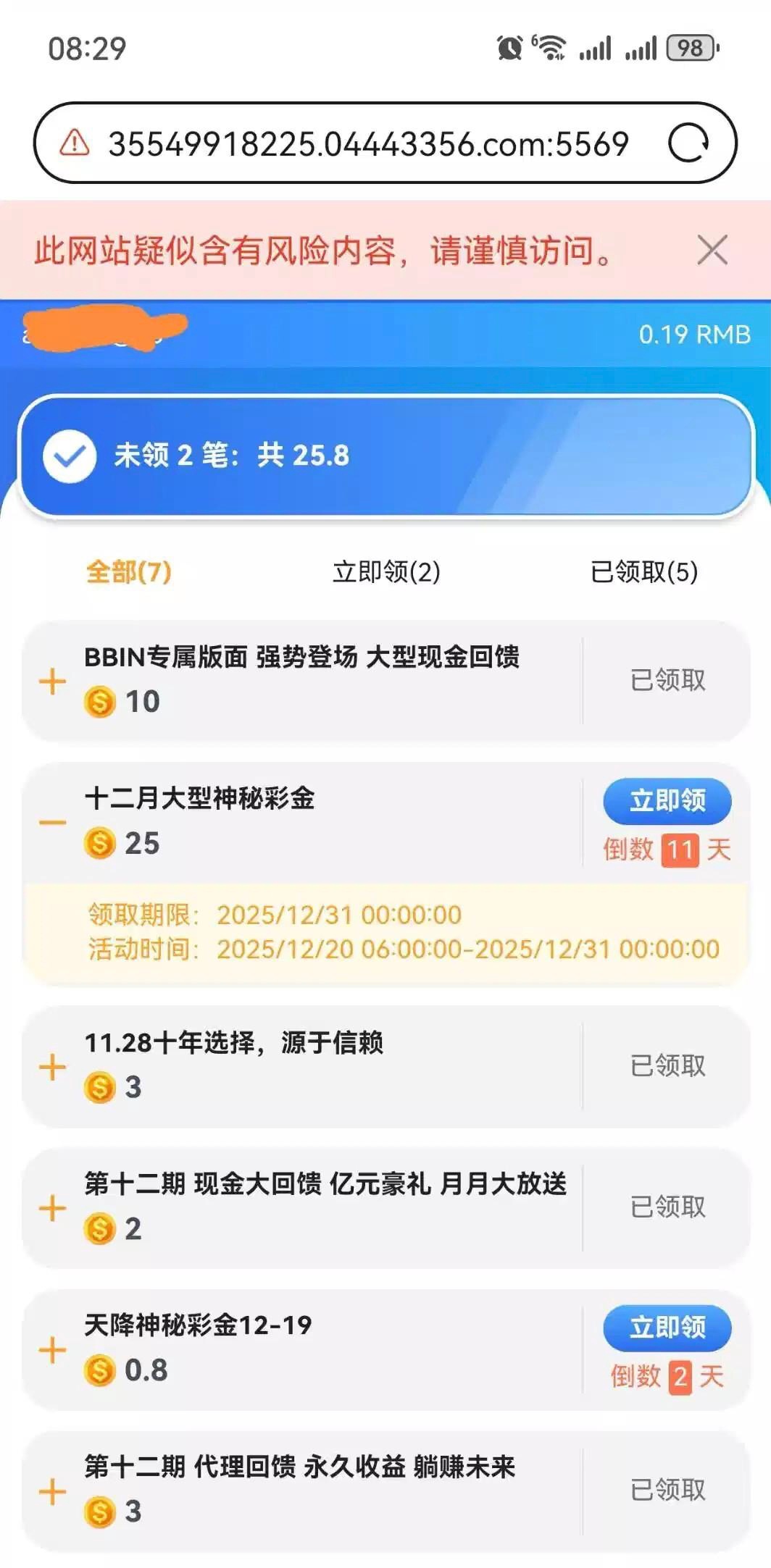Expand the 代理回馈 永久收益 details

pyautogui.click(x=52, y=1492)
